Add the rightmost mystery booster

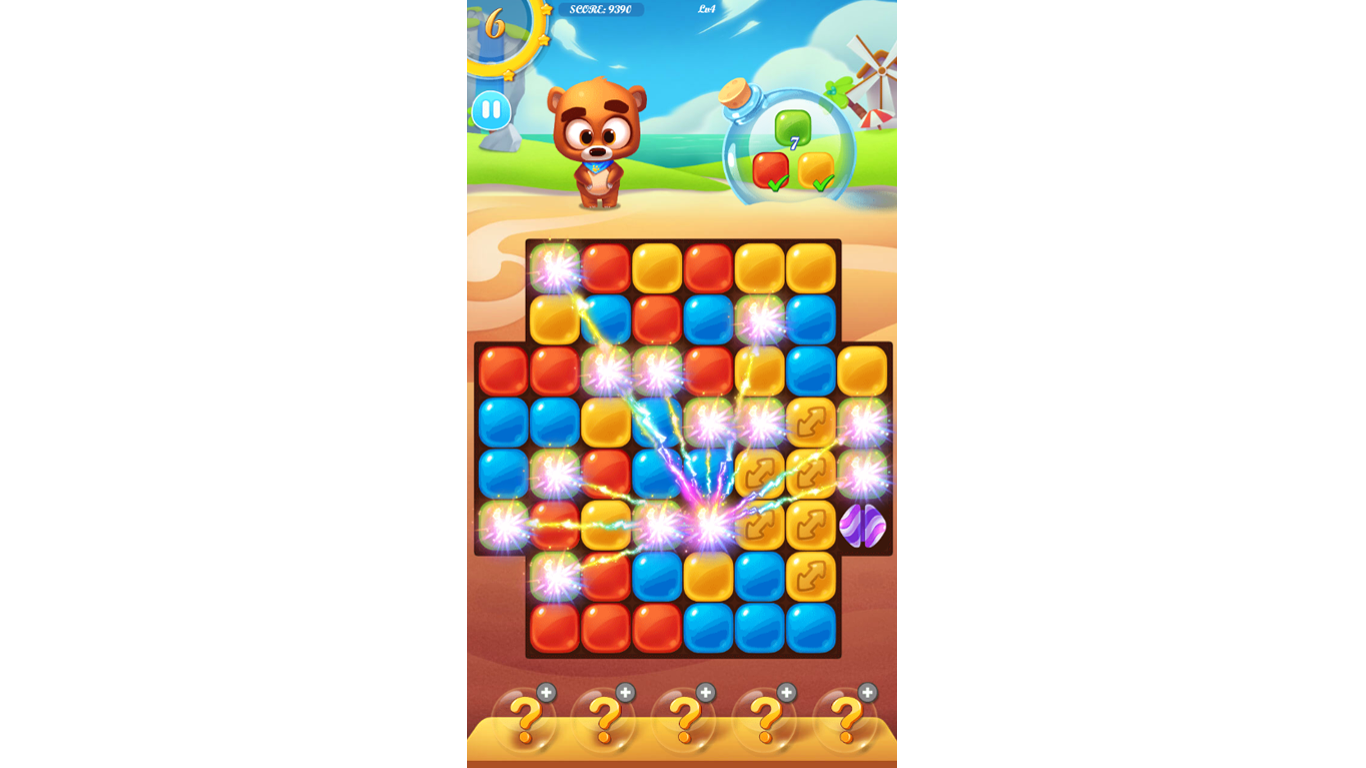pyautogui.click(x=866, y=693)
